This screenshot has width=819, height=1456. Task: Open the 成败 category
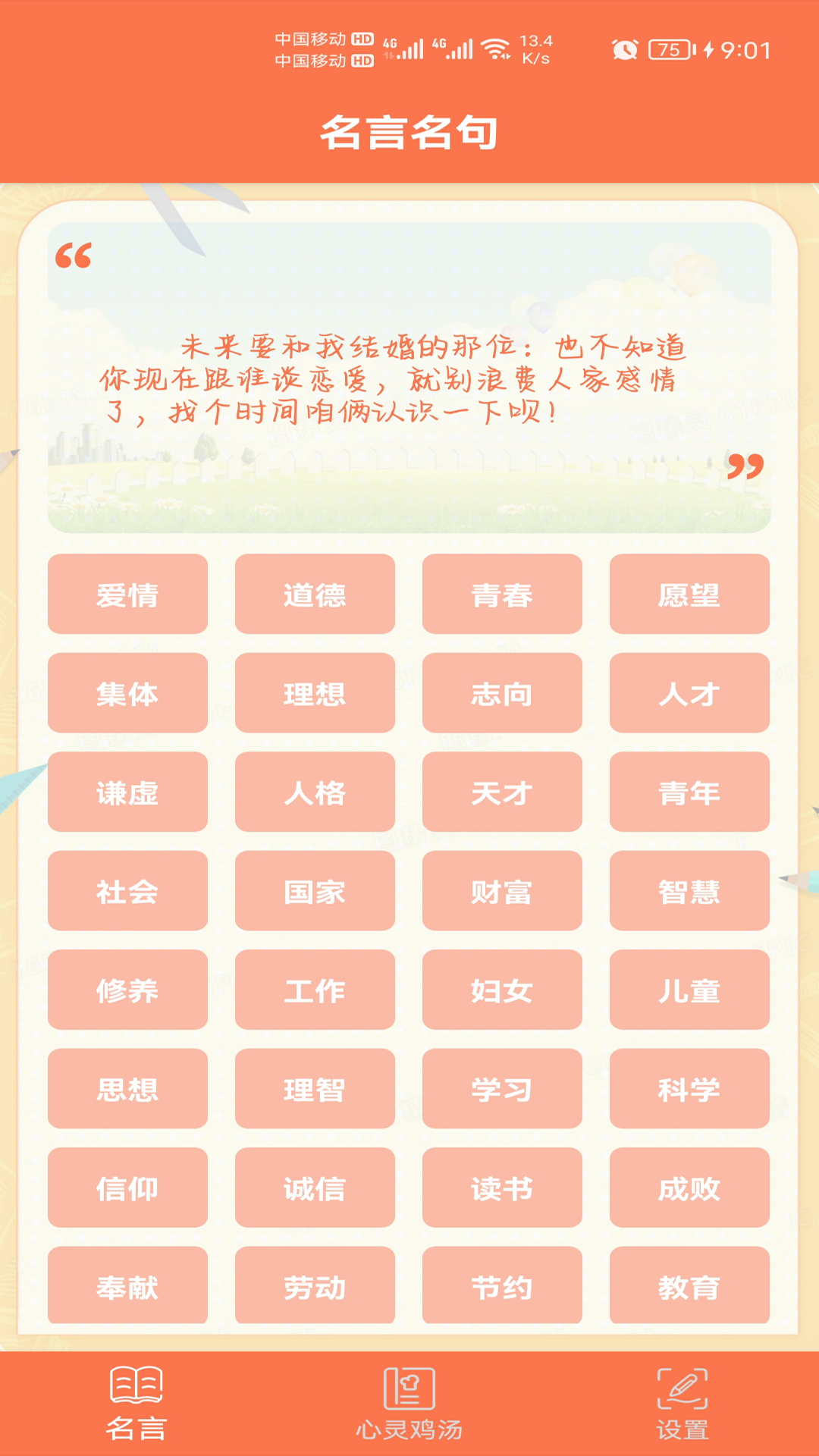pos(689,1188)
